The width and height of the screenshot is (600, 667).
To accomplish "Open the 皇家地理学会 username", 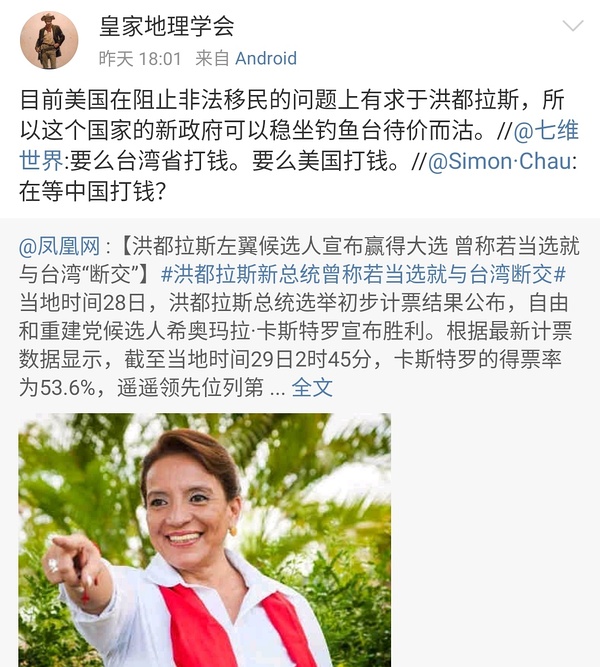I will 167,26.
